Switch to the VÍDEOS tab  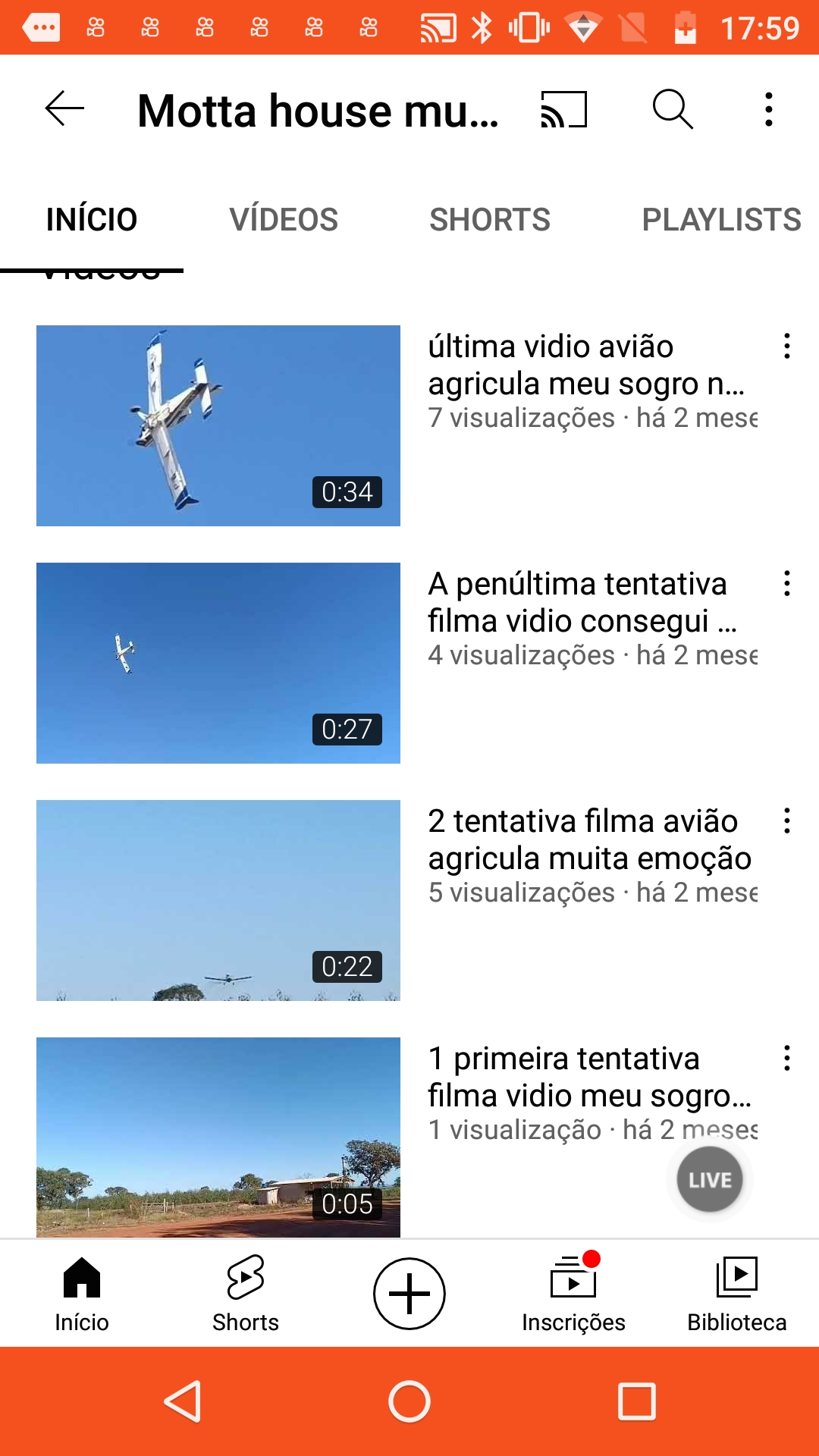[284, 220]
